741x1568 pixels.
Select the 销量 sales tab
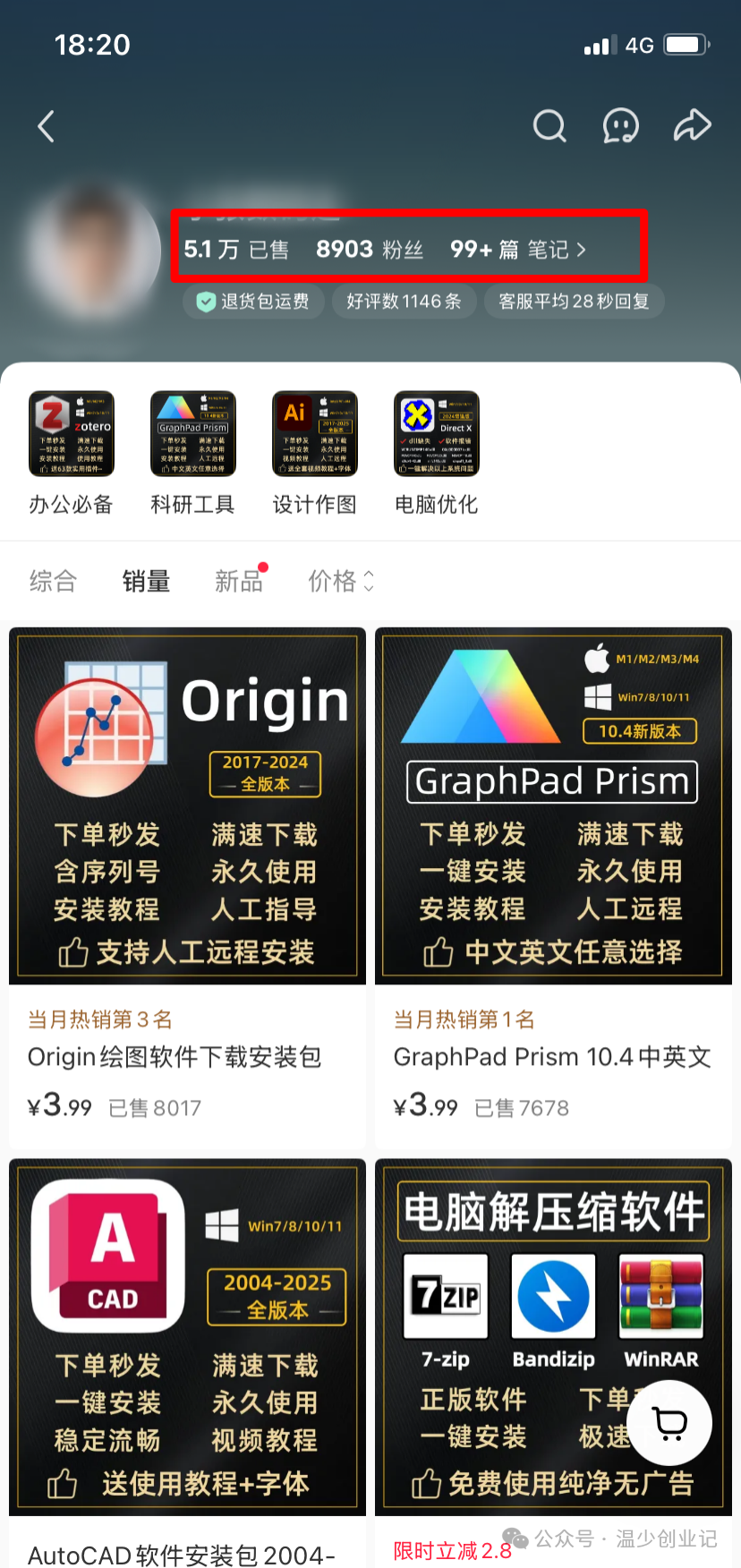(145, 581)
